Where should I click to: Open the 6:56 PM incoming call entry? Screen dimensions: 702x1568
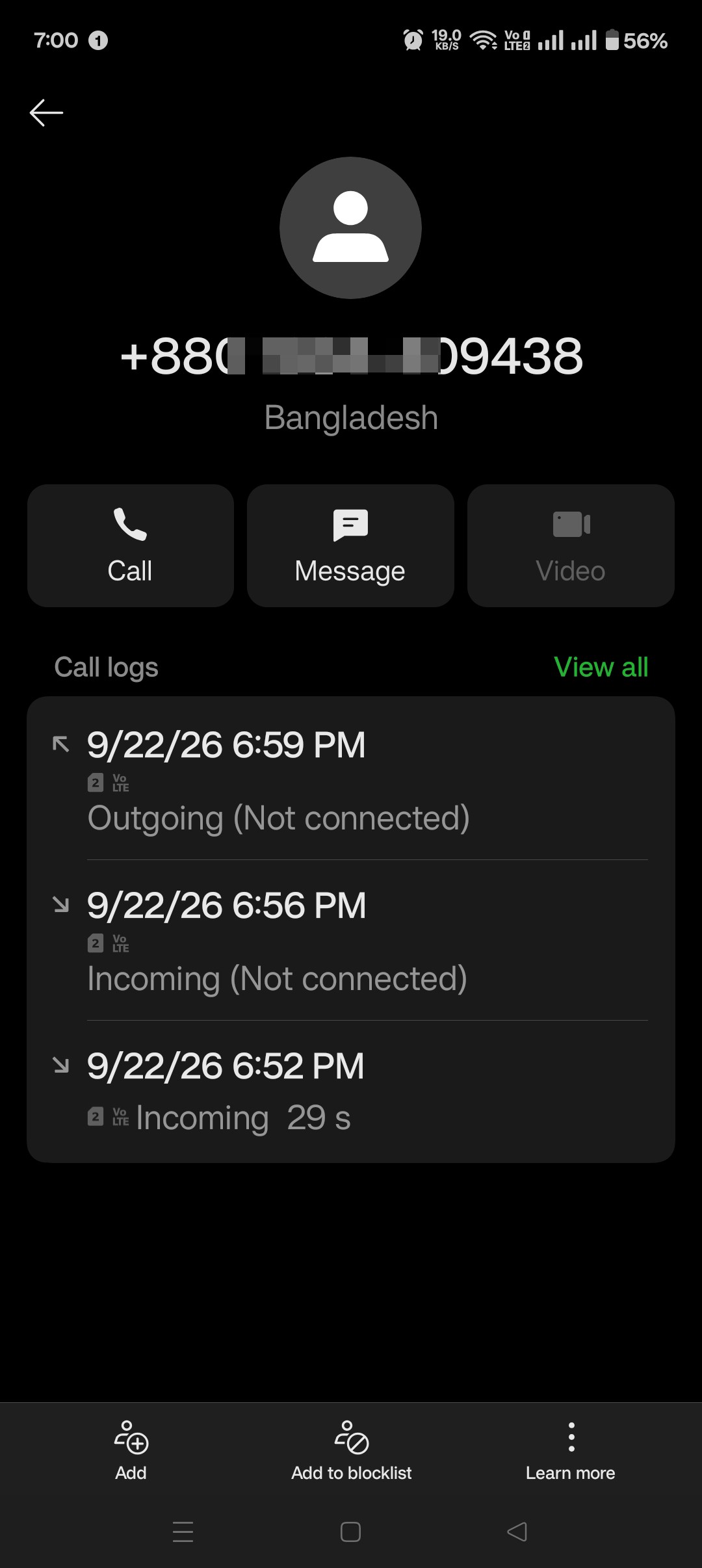[x=351, y=940]
